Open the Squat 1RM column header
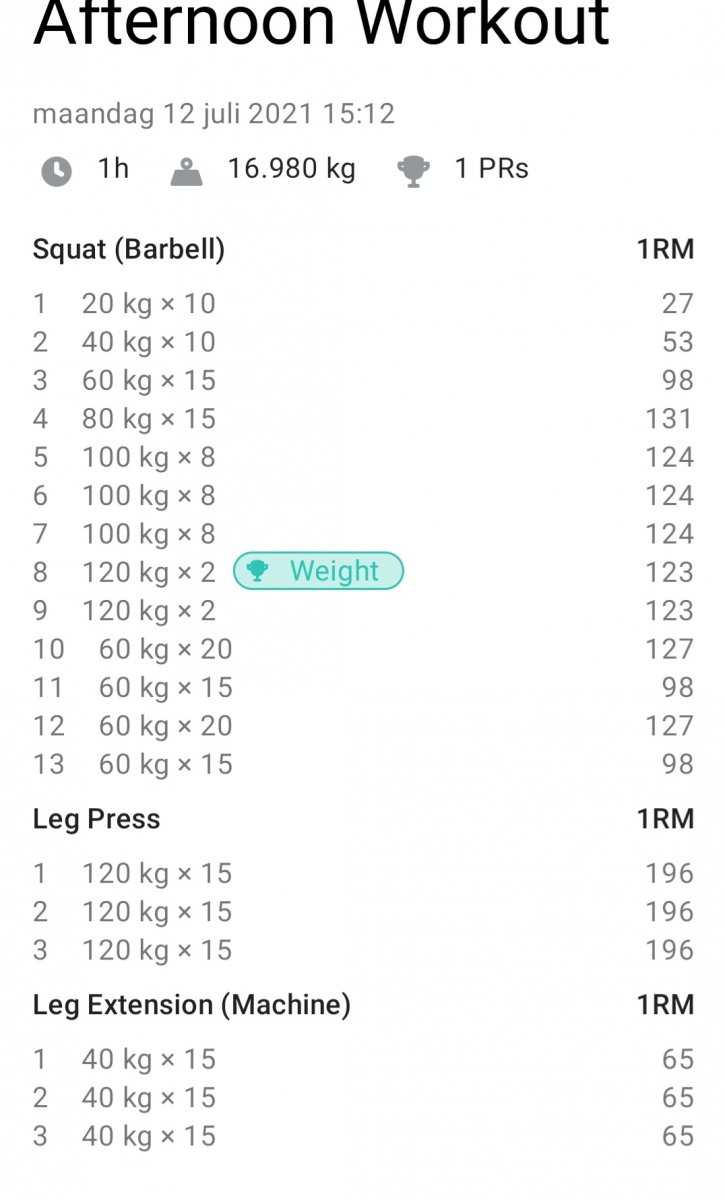The height and width of the screenshot is (1200, 725). (665, 249)
